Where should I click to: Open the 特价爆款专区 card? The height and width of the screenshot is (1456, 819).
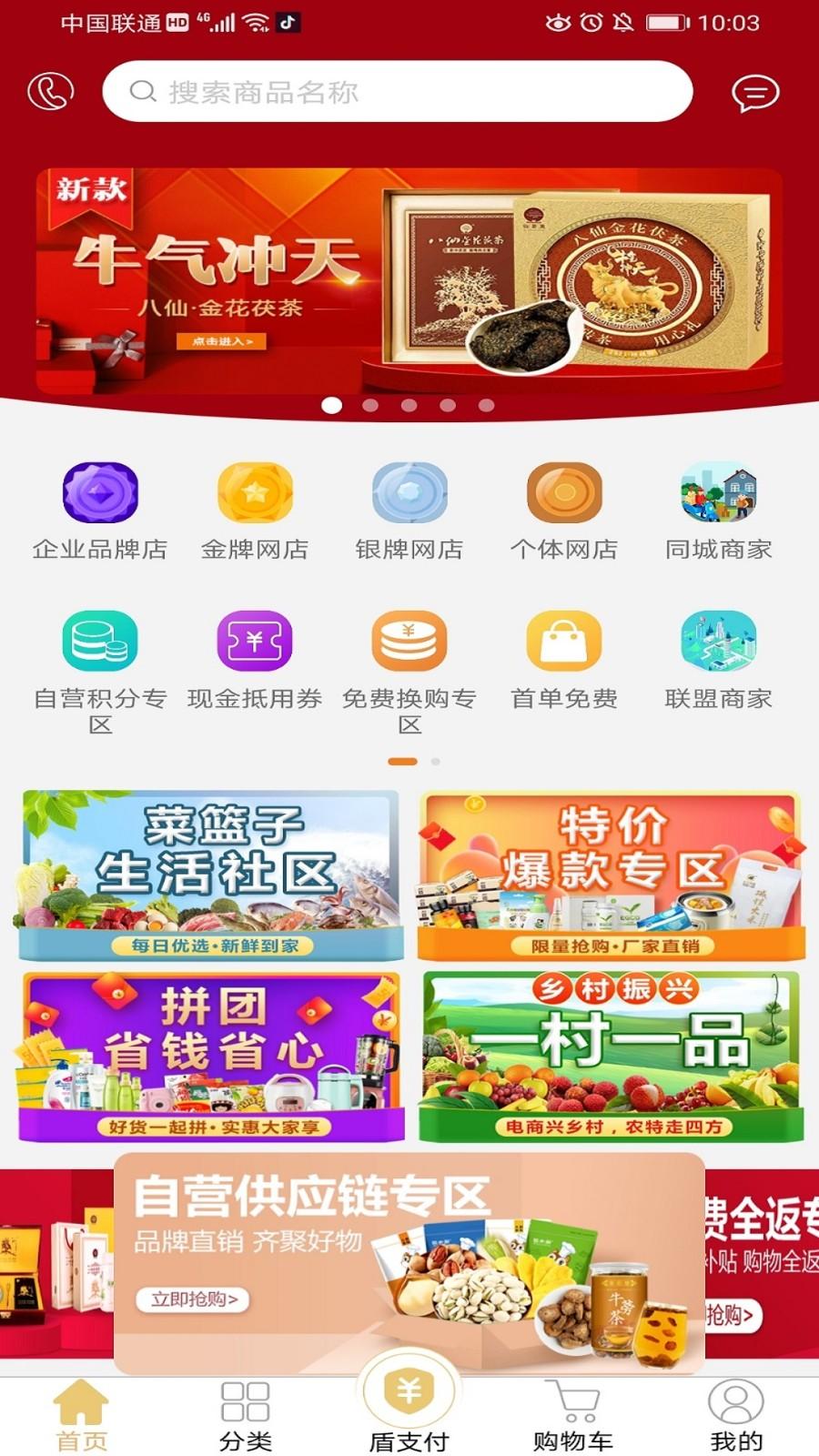coord(612,875)
